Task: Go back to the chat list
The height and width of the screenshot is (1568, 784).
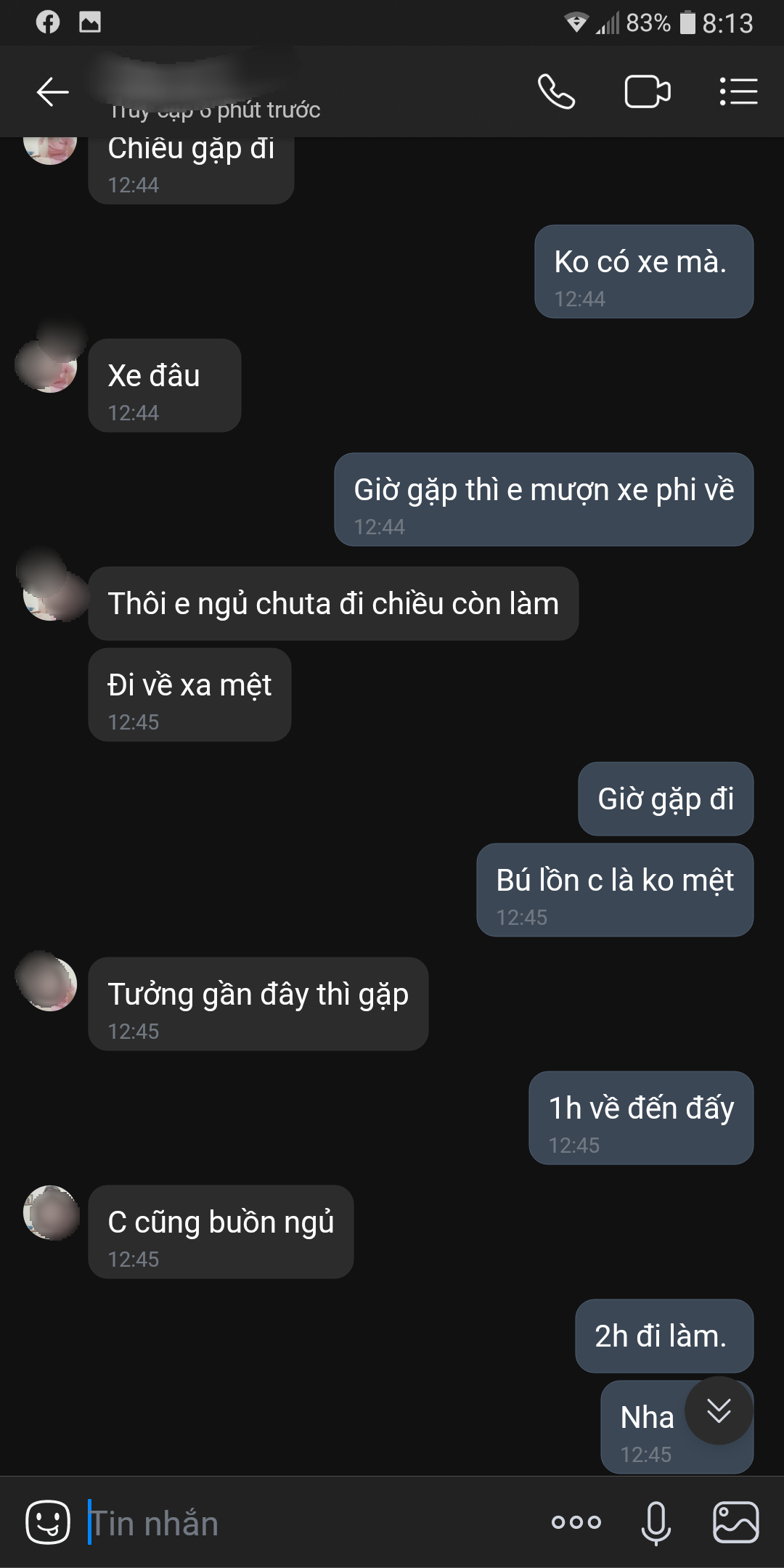Action: point(52,92)
